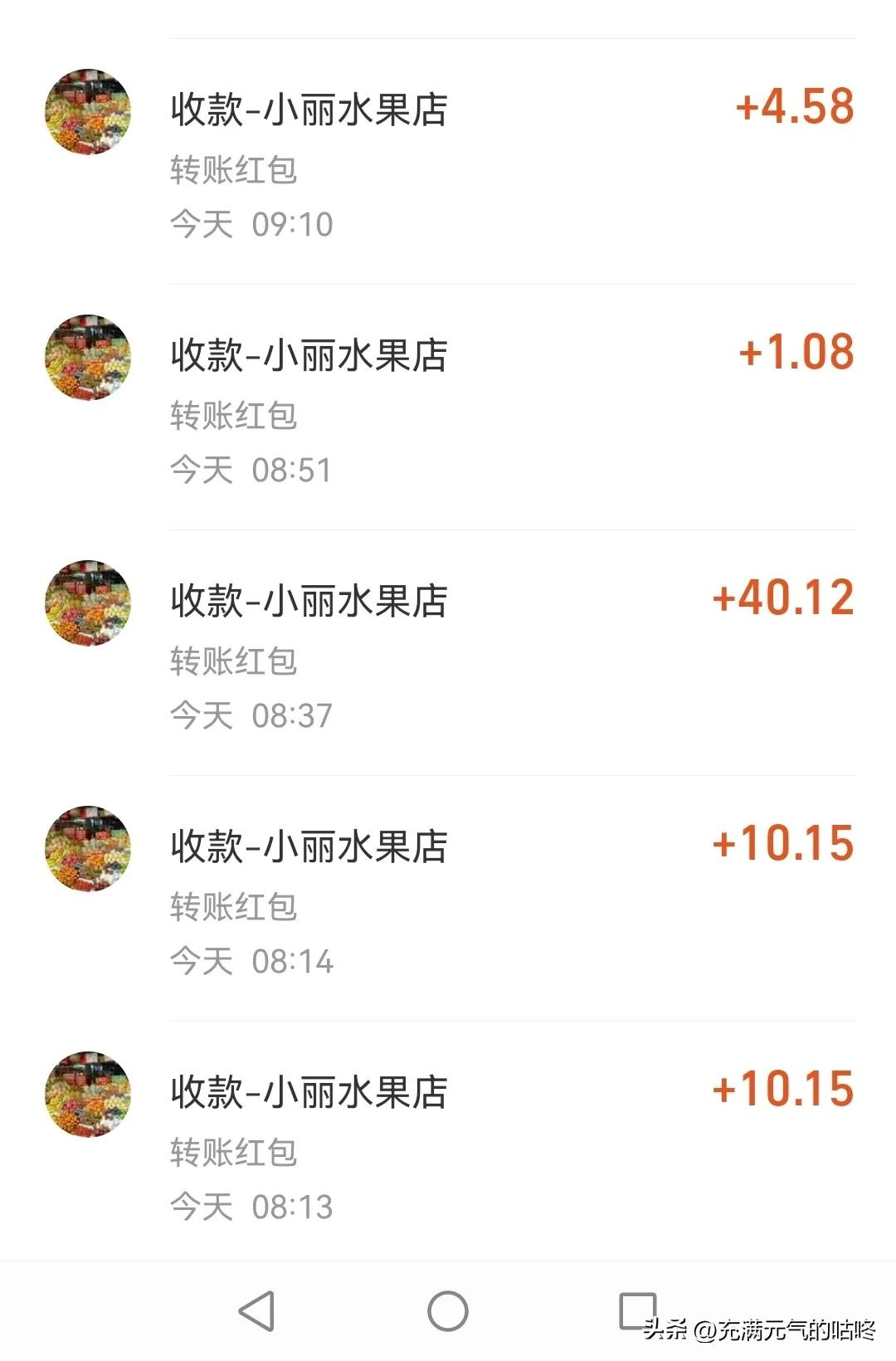This screenshot has width=896, height=1361.
Task: Click the 转账红包 label under the 09:10 entry
Action: [x=233, y=169]
